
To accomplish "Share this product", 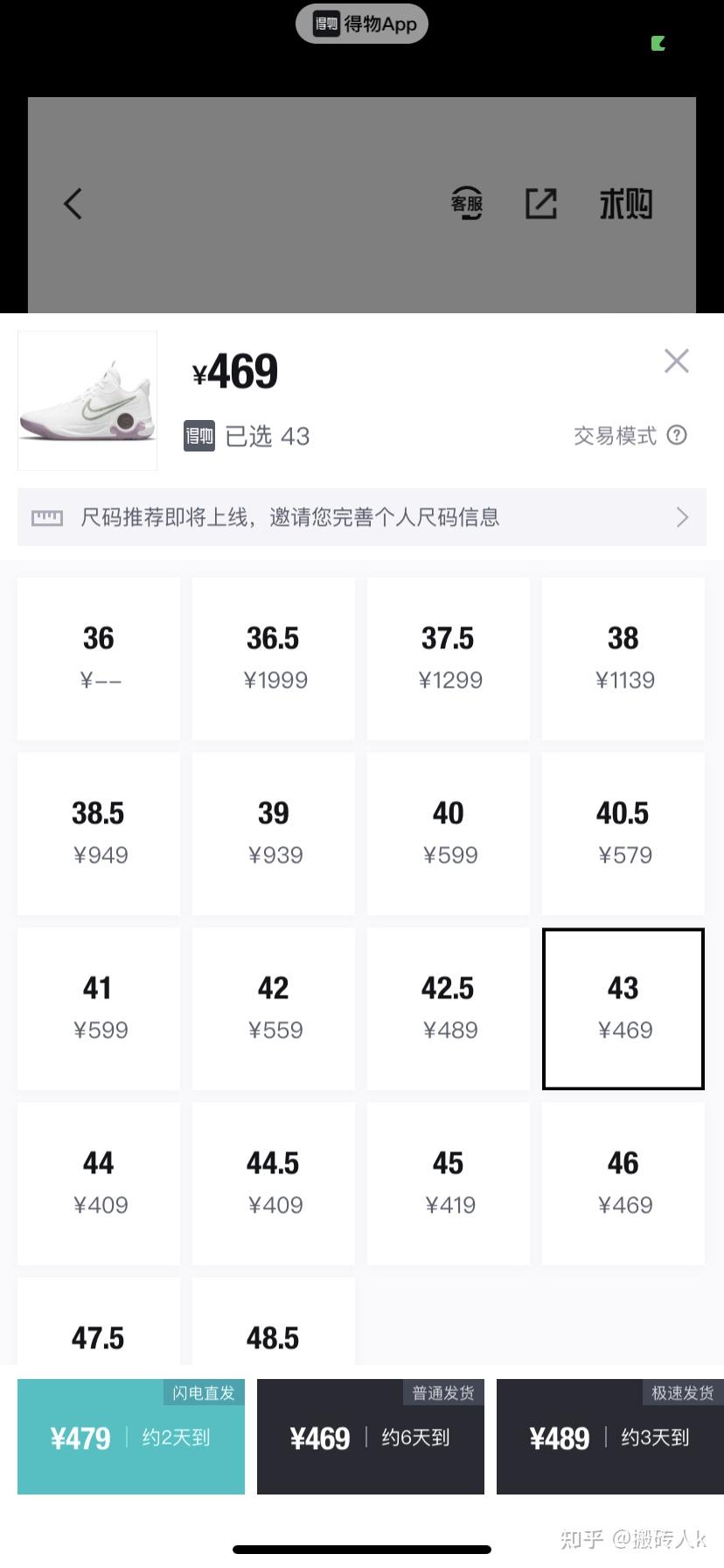I will coord(540,204).
